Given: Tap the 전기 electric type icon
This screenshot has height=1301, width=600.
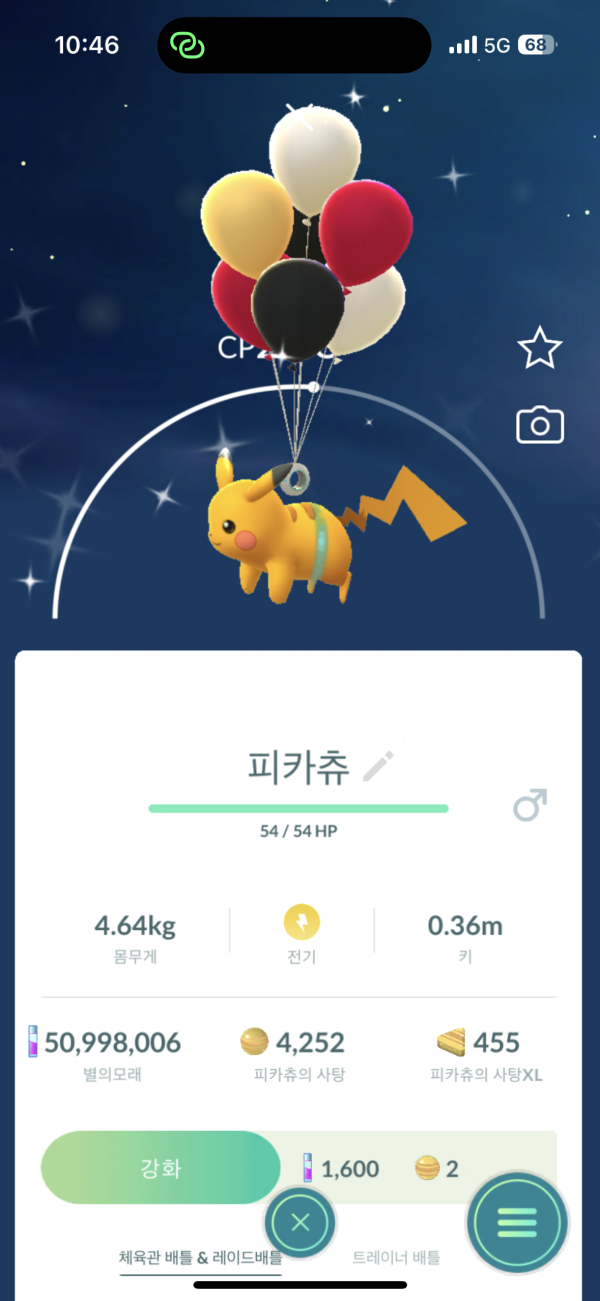Looking at the screenshot, I should click(301, 921).
